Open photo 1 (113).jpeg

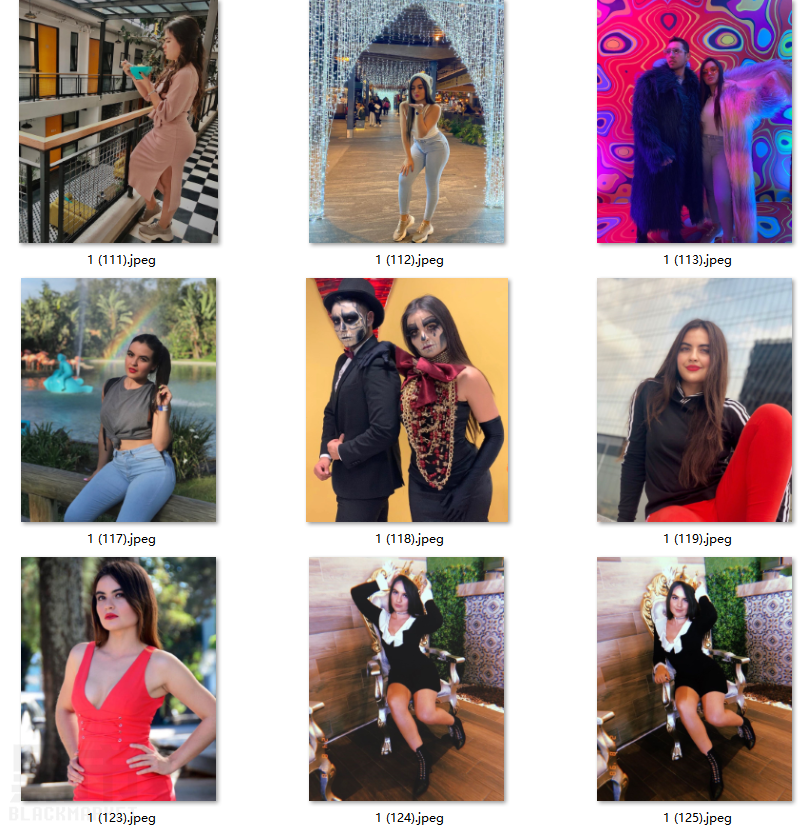point(694,121)
